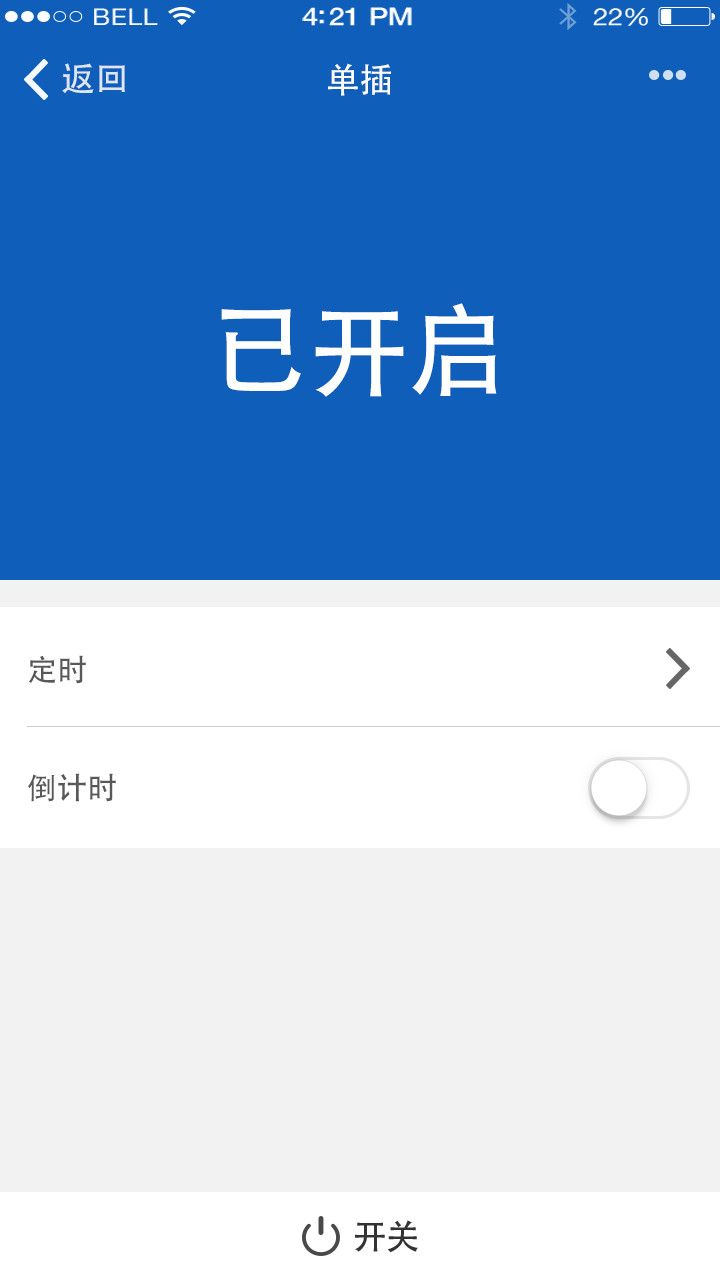Open the three-dot overflow menu

tap(667, 75)
